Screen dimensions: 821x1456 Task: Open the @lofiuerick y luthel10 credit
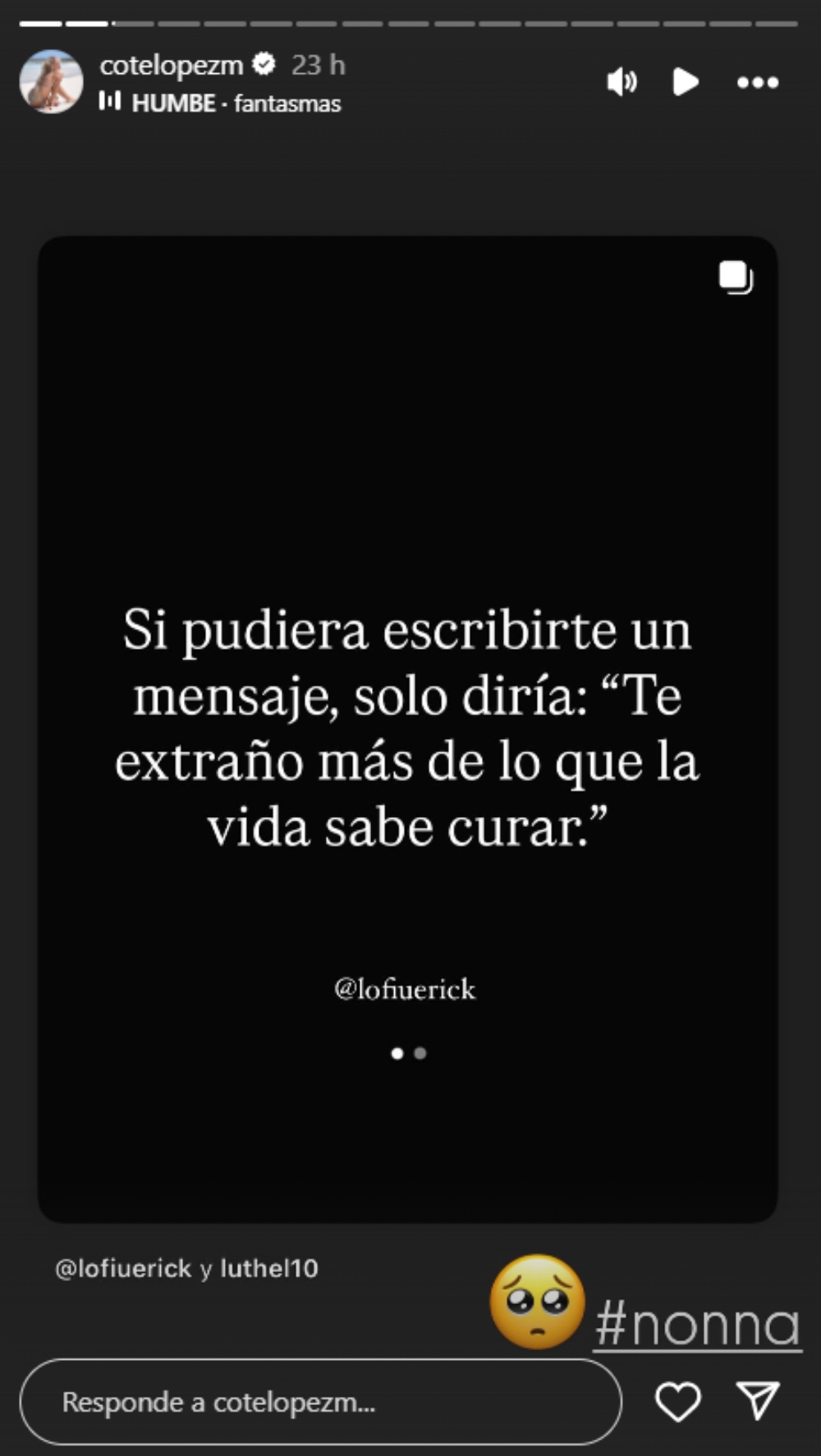pyautogui.click(x=186, y=1269)
